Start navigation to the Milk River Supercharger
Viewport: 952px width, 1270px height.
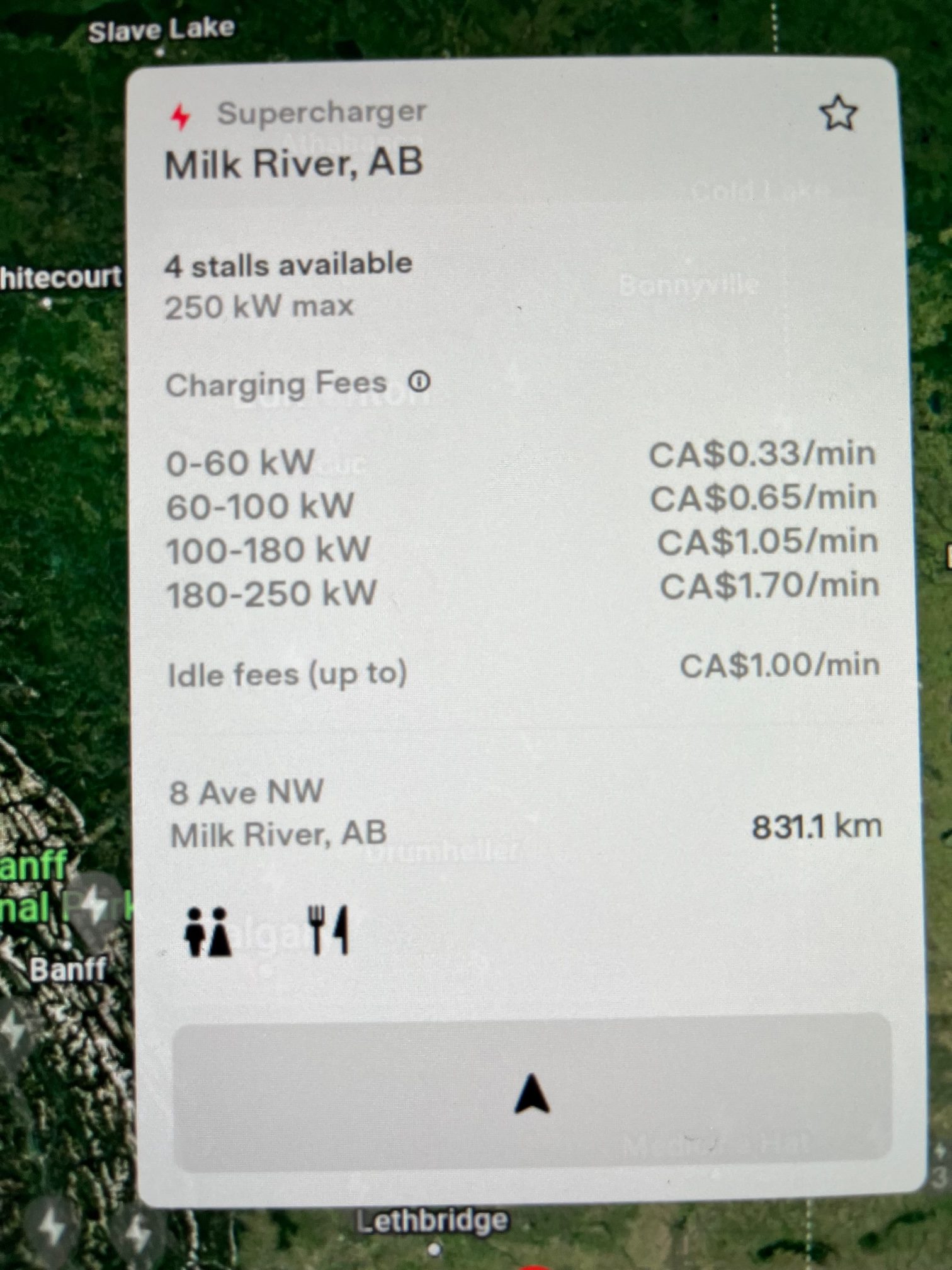click(532, 1094)
